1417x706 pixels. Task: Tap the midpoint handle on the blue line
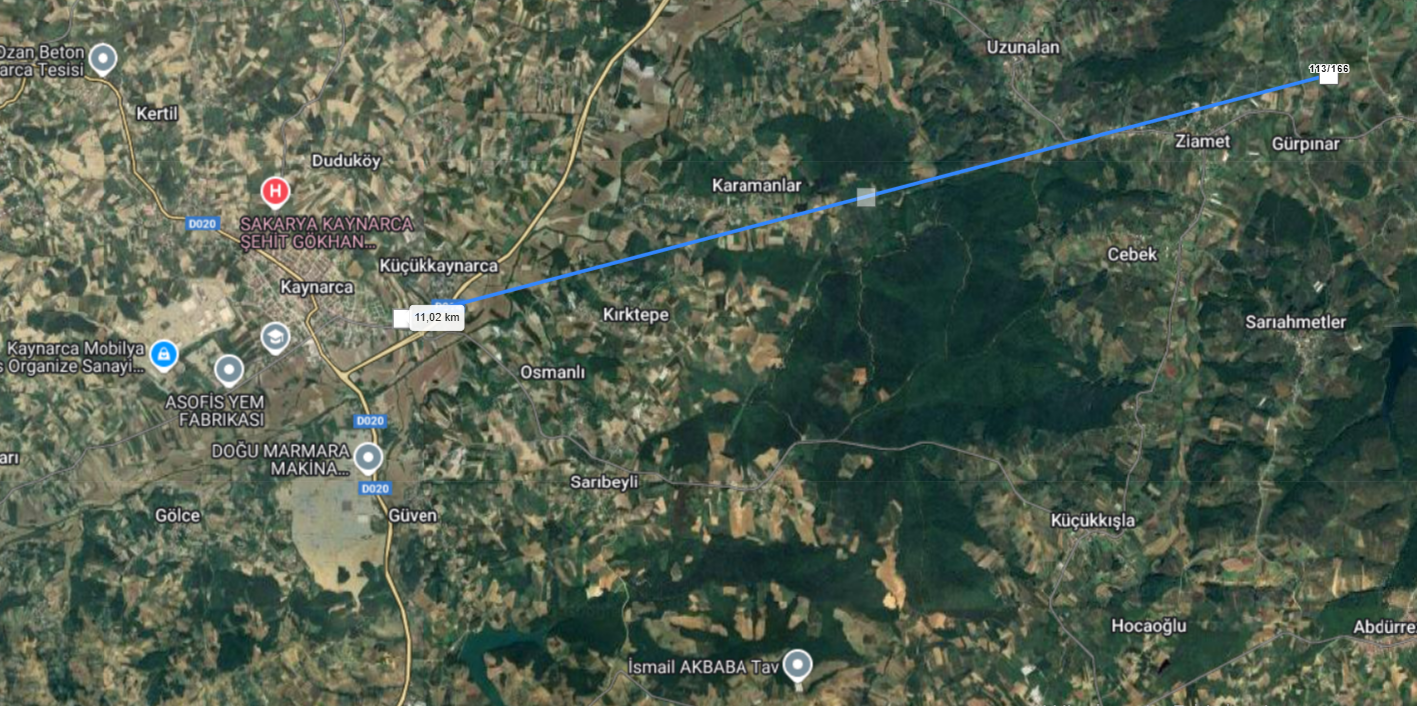[866, 197]
